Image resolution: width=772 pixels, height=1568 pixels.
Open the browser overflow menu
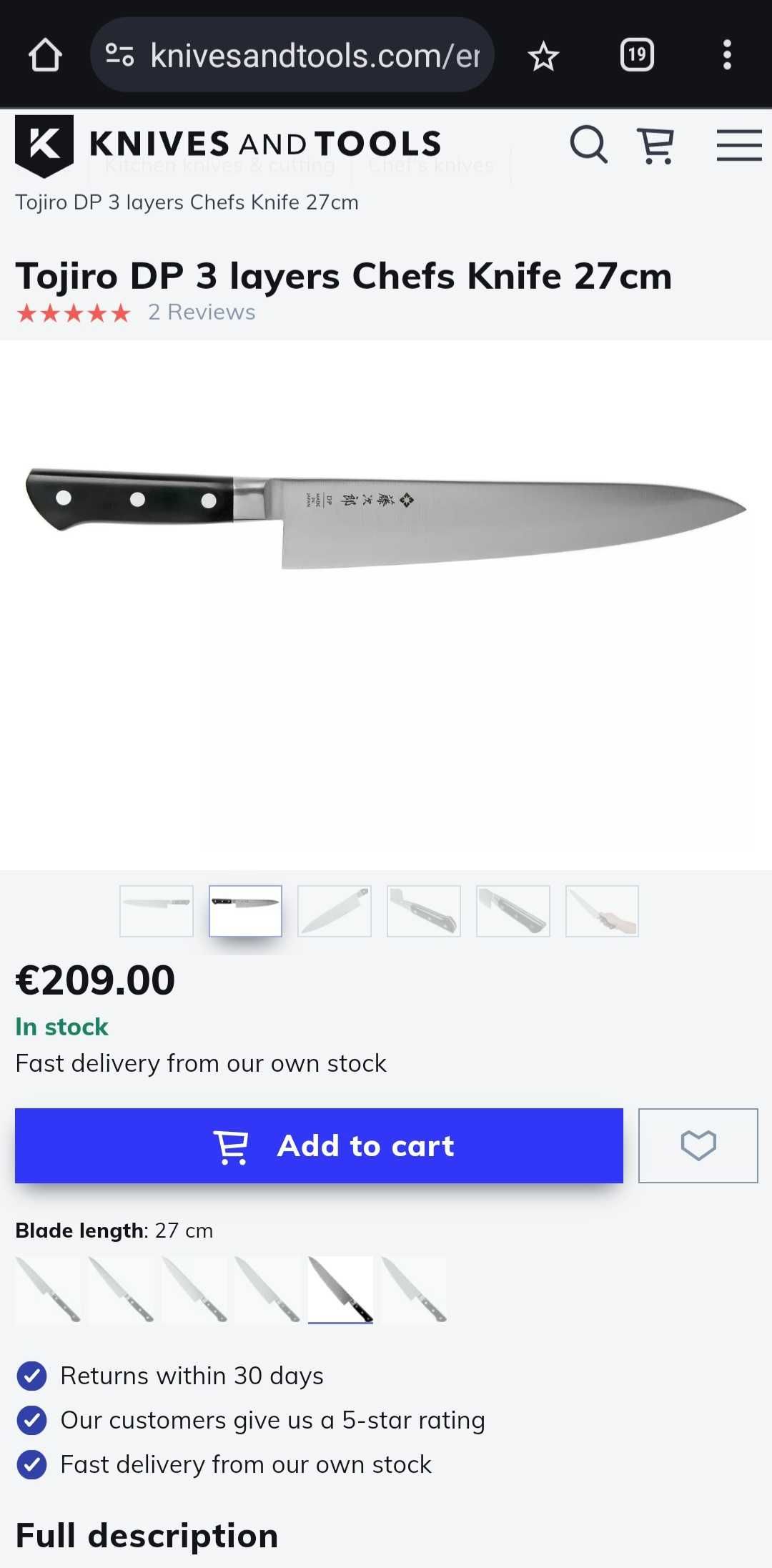pyautogui.click(x=727, y=55)
